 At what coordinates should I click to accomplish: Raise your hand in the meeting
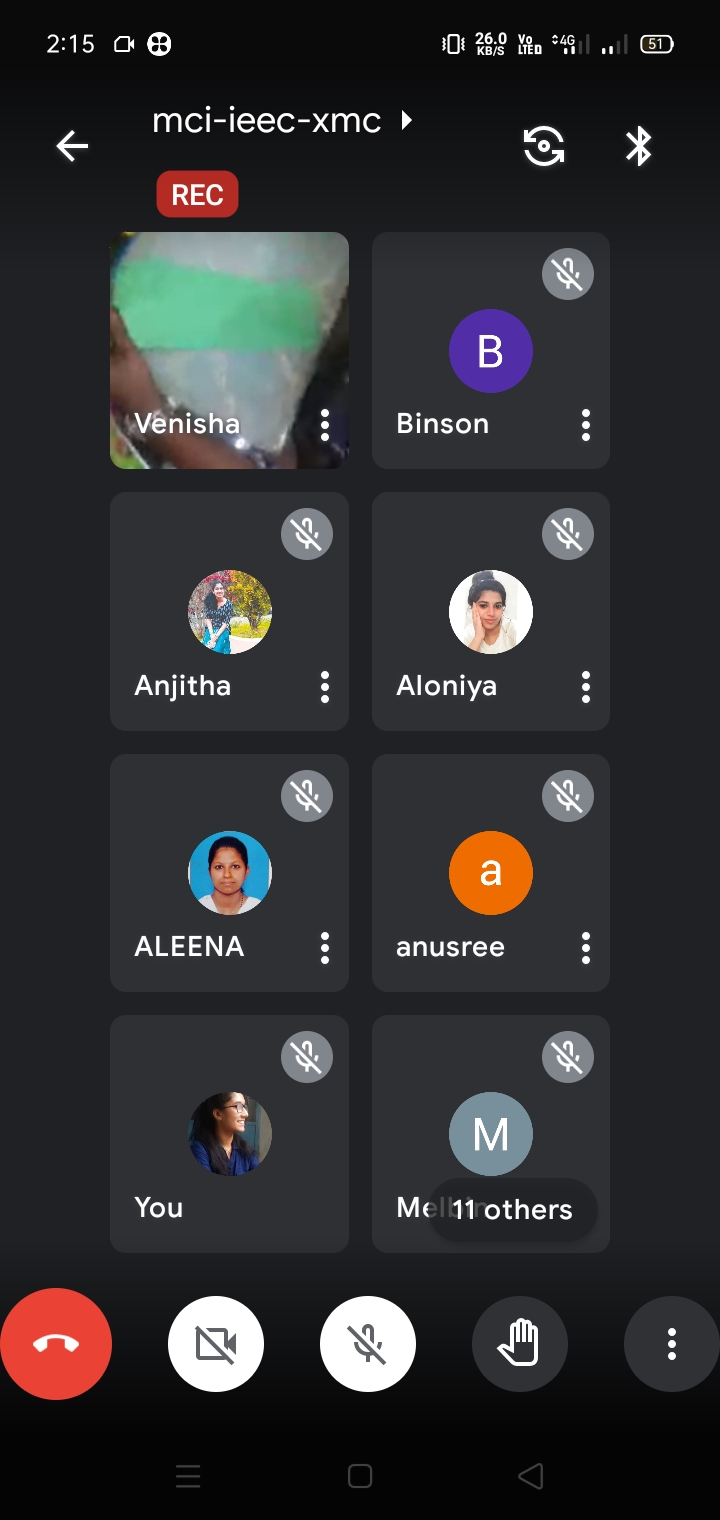point(520,1344)
